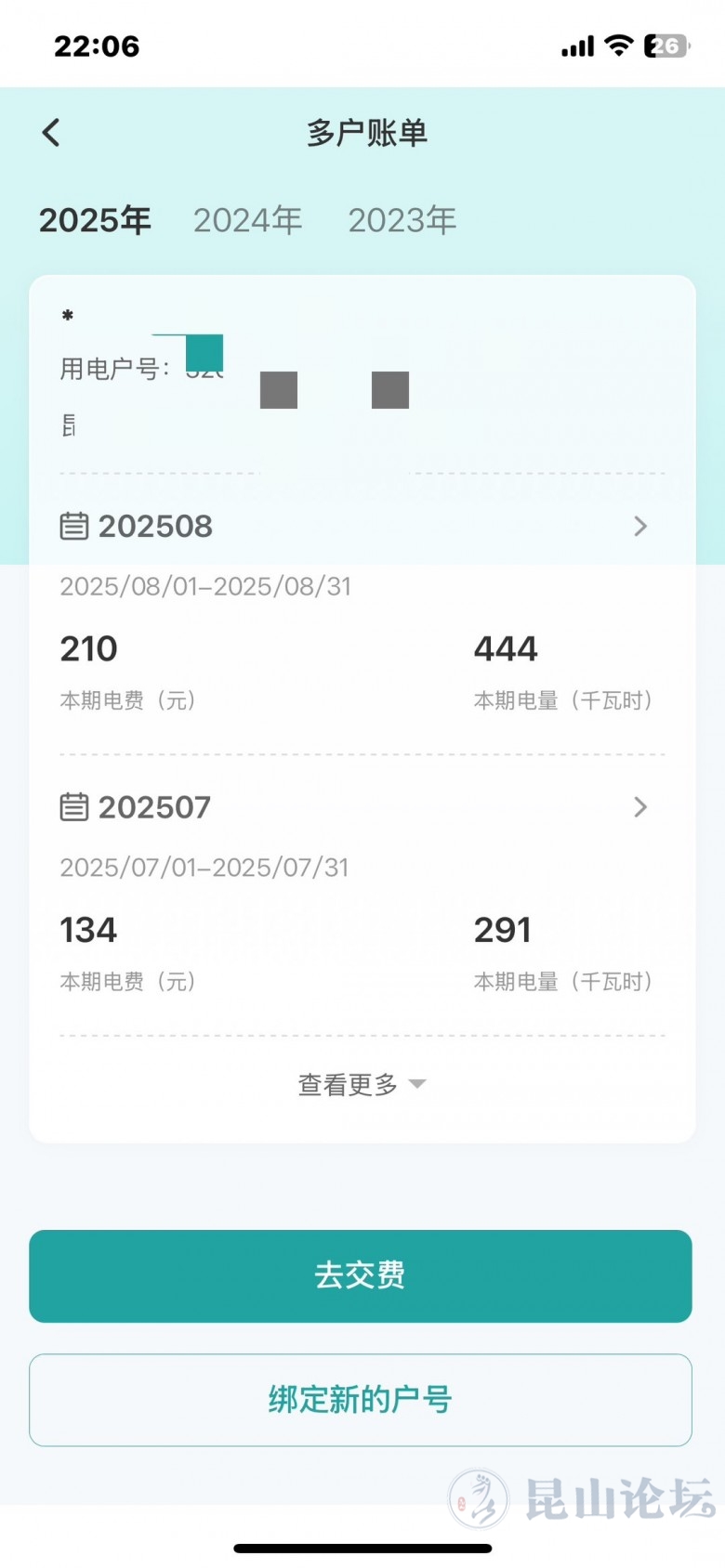Expand 查看更多 to show more bills
Screen dimensions: 725x1568
pyautogui.click(x=361, y=1084)
